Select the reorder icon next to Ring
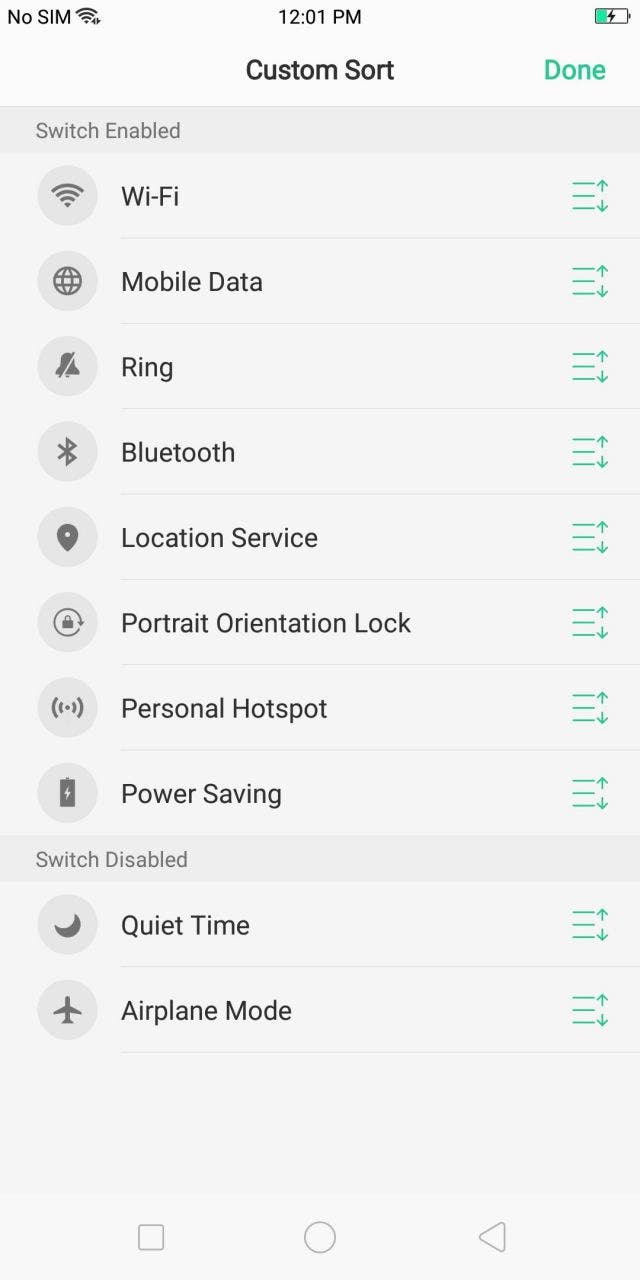This screenshot has height=1280, width=640. click(x=590, y=367)
